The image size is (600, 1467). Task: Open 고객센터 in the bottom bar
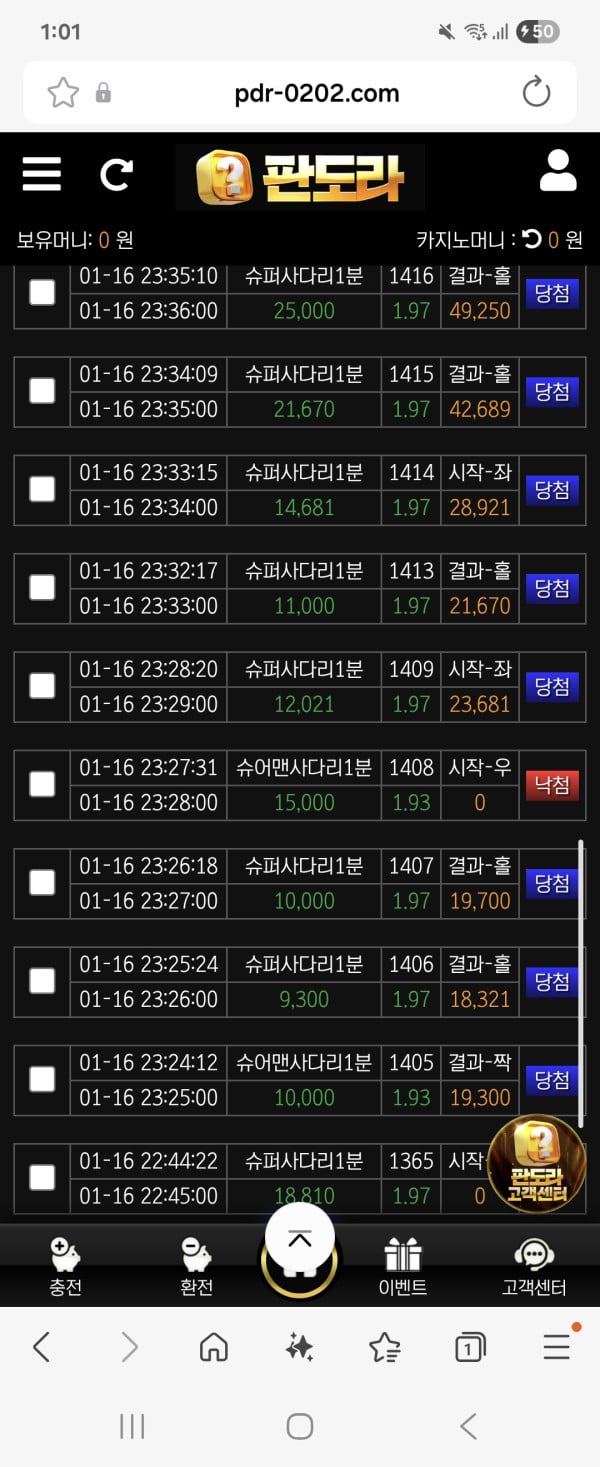(534, 1265)
